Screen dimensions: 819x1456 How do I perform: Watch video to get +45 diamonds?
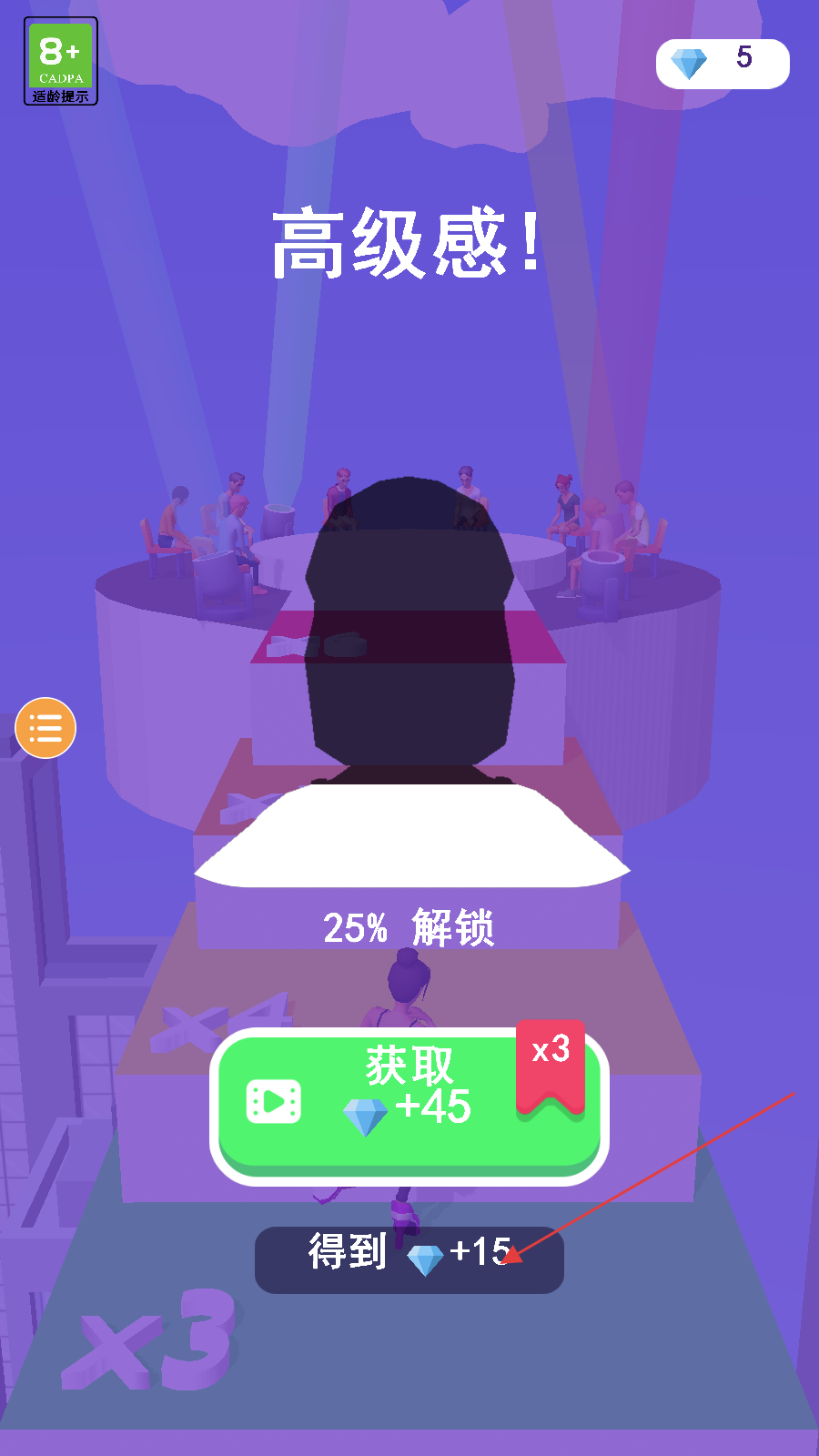click(409, 1106)
